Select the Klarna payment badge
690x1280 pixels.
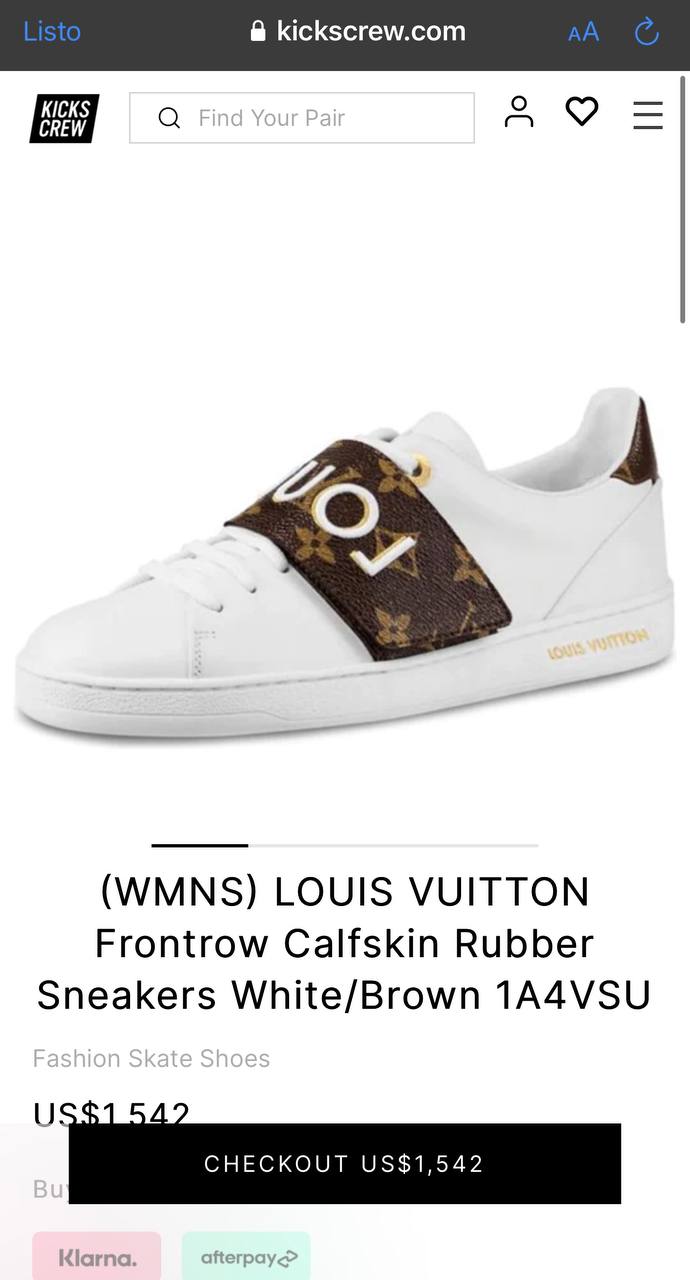[x=97, y=1257]
